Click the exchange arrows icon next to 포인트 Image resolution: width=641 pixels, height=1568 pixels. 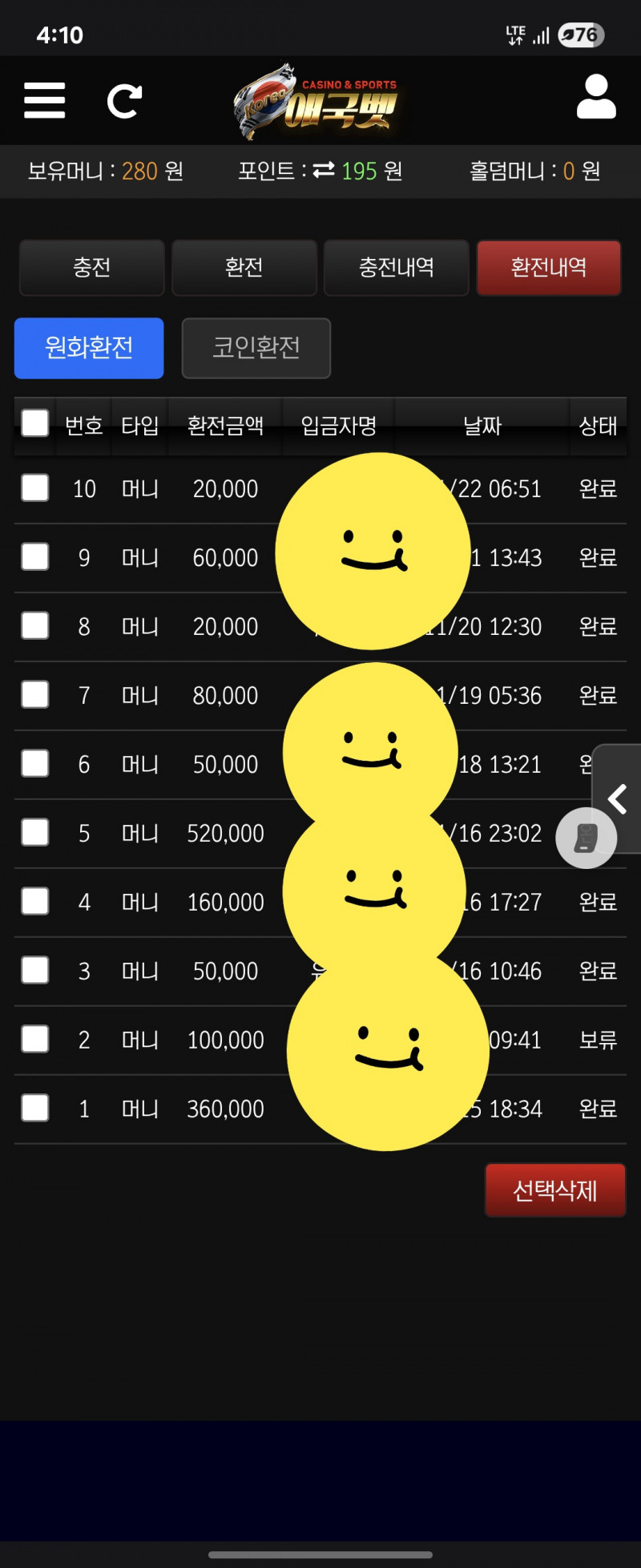[x=323, y=171]
